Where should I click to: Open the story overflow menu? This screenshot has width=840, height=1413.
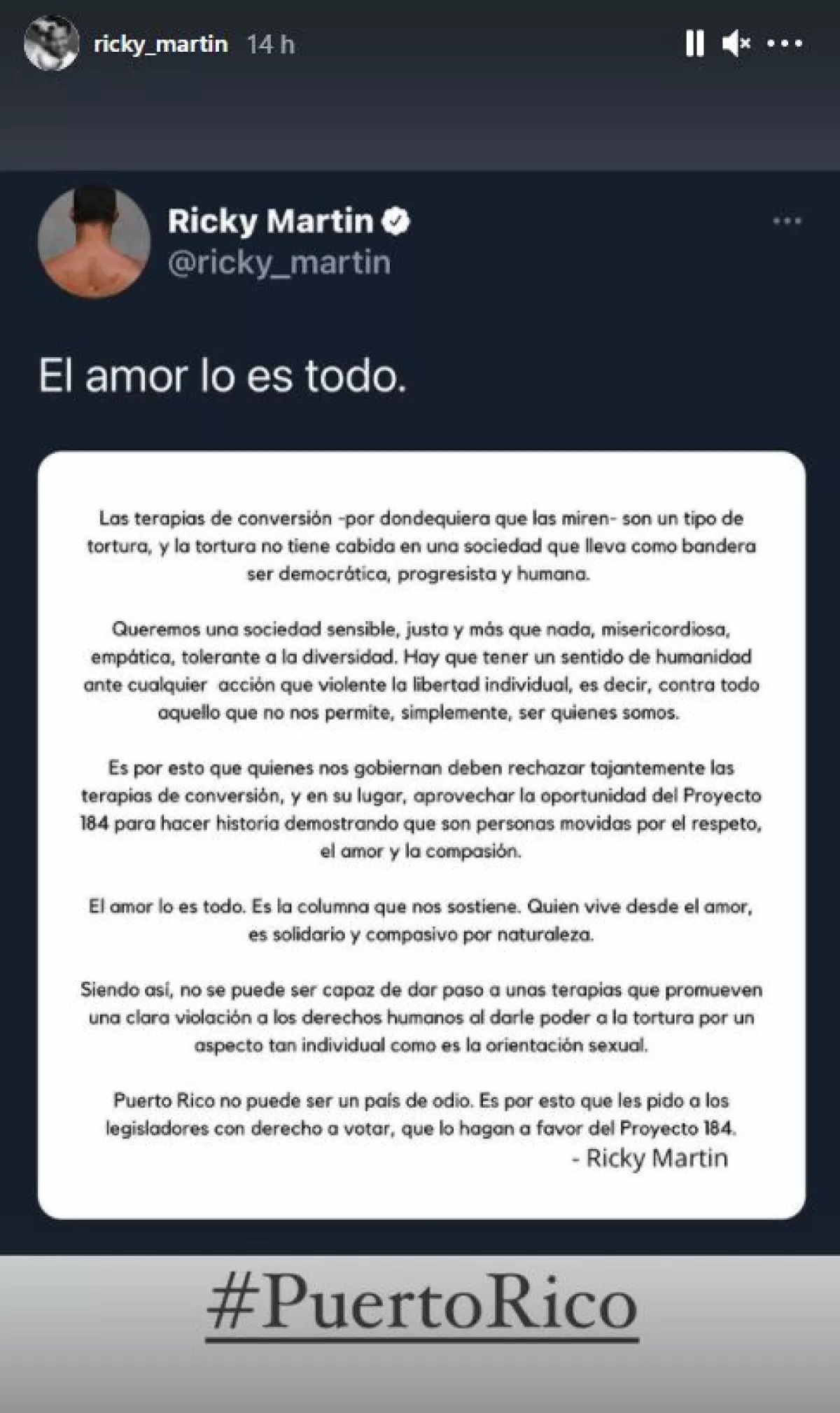click(x=785, y=44)
